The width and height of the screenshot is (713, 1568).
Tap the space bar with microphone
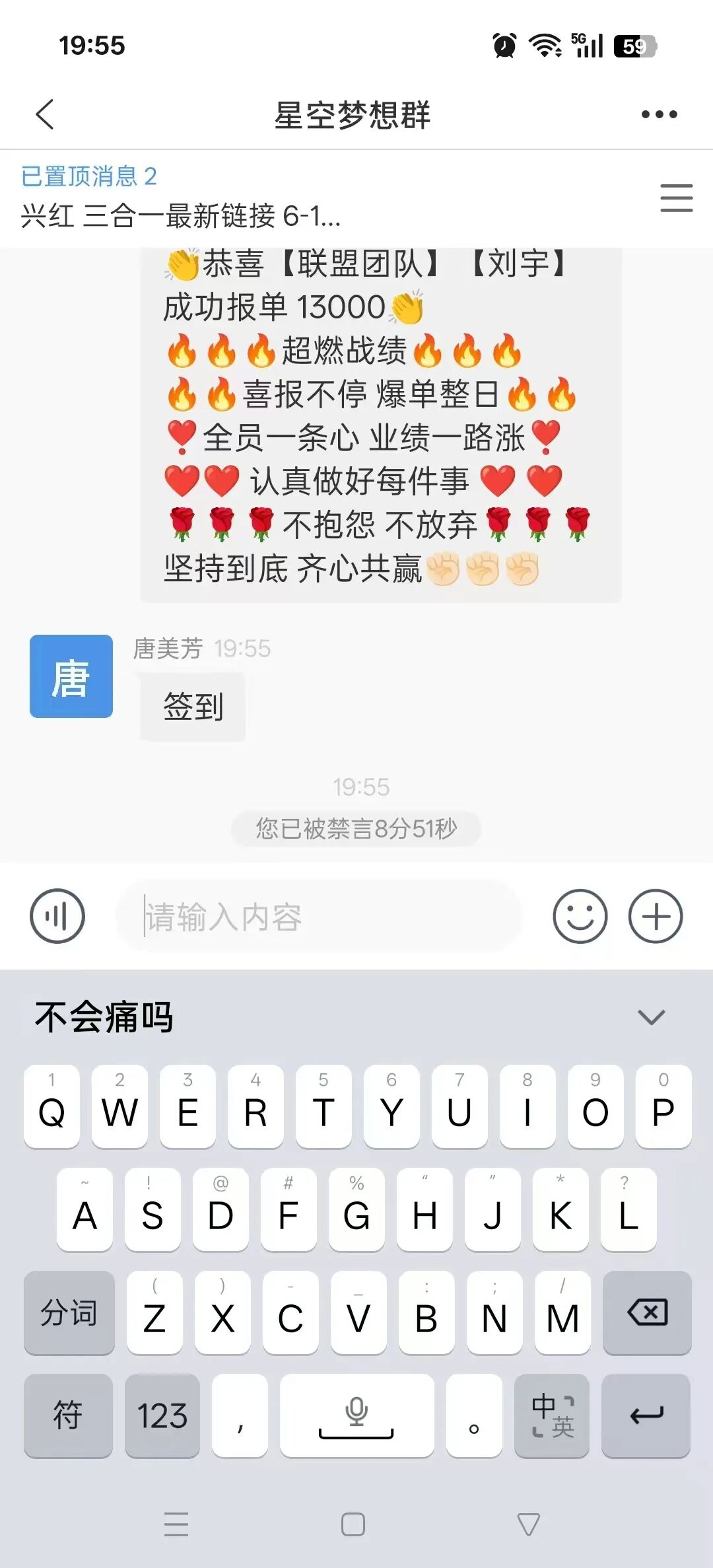[356, 1415]
